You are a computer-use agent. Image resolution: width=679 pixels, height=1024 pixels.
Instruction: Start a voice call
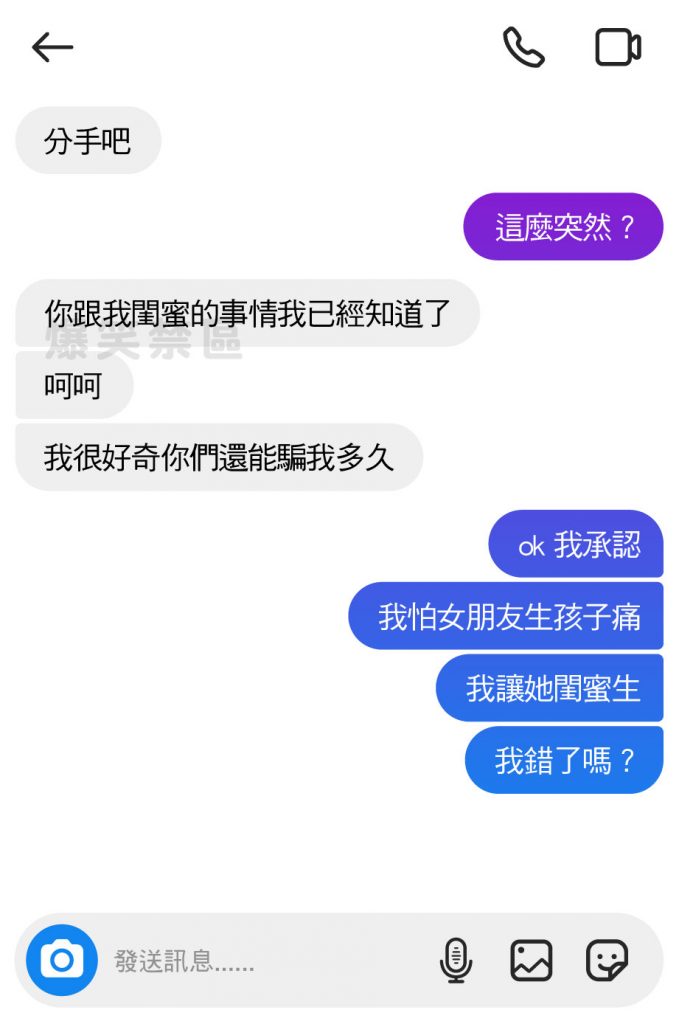point(523,47)
